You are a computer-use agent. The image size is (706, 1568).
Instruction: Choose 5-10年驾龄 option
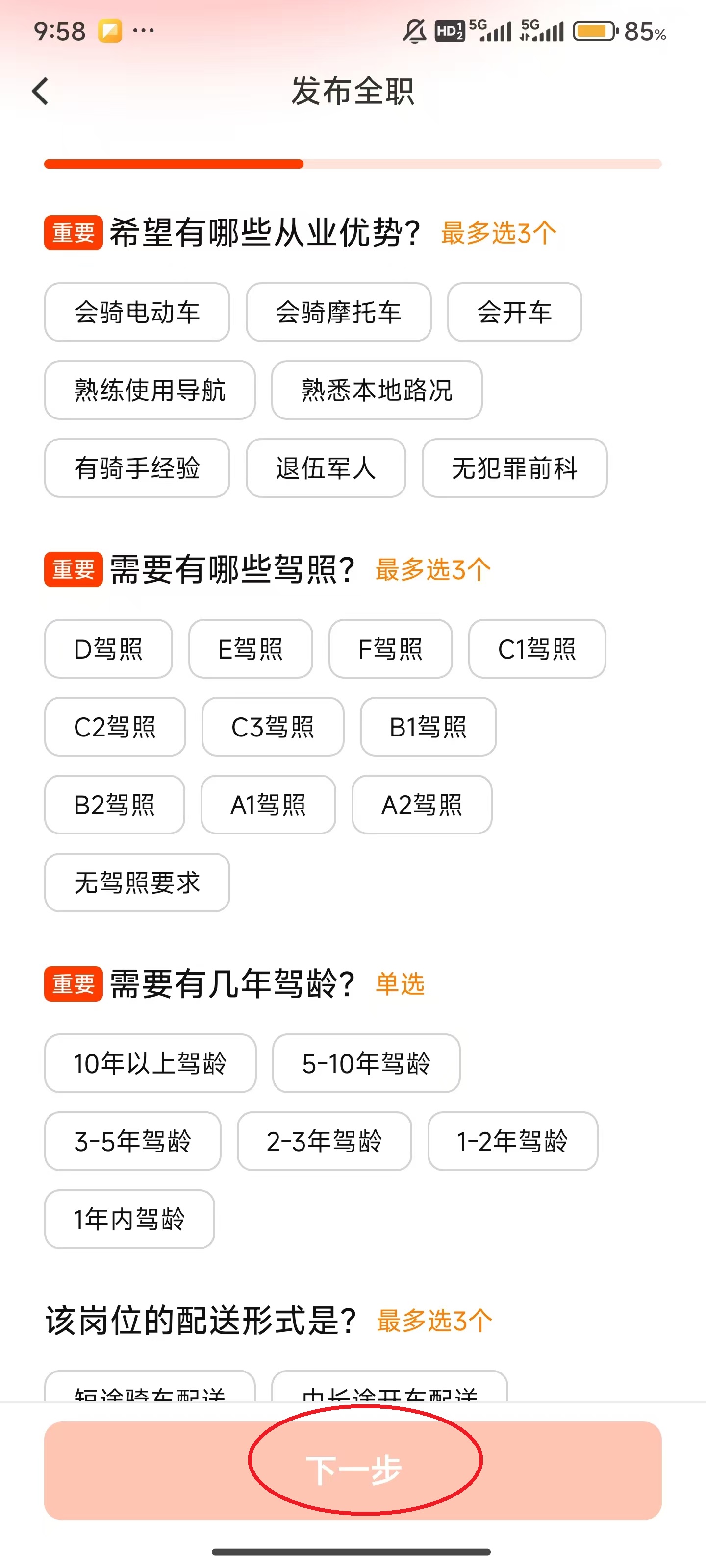[x=366, y=1063]
